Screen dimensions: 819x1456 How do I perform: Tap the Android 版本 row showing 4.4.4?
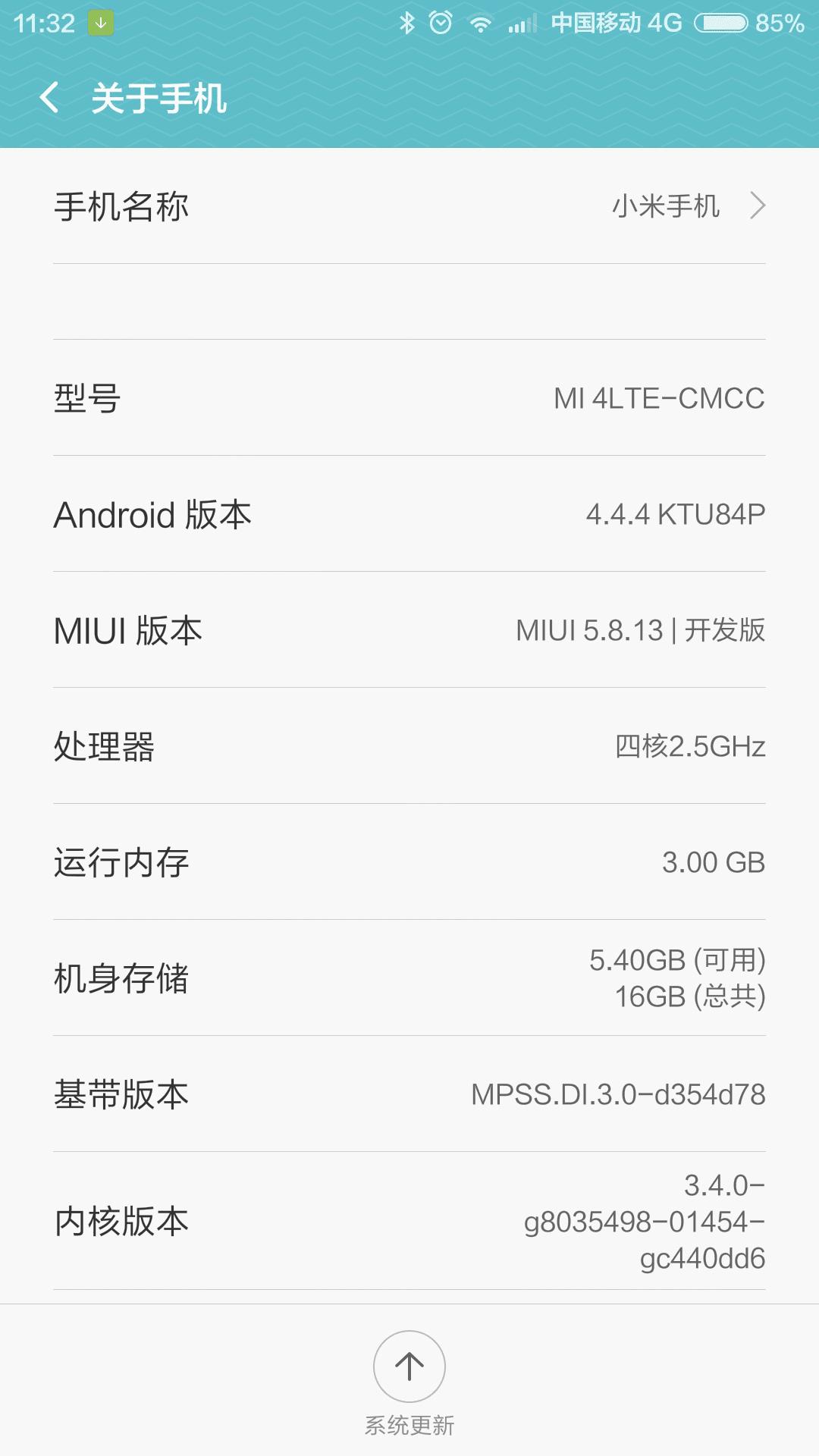(409, 515)
